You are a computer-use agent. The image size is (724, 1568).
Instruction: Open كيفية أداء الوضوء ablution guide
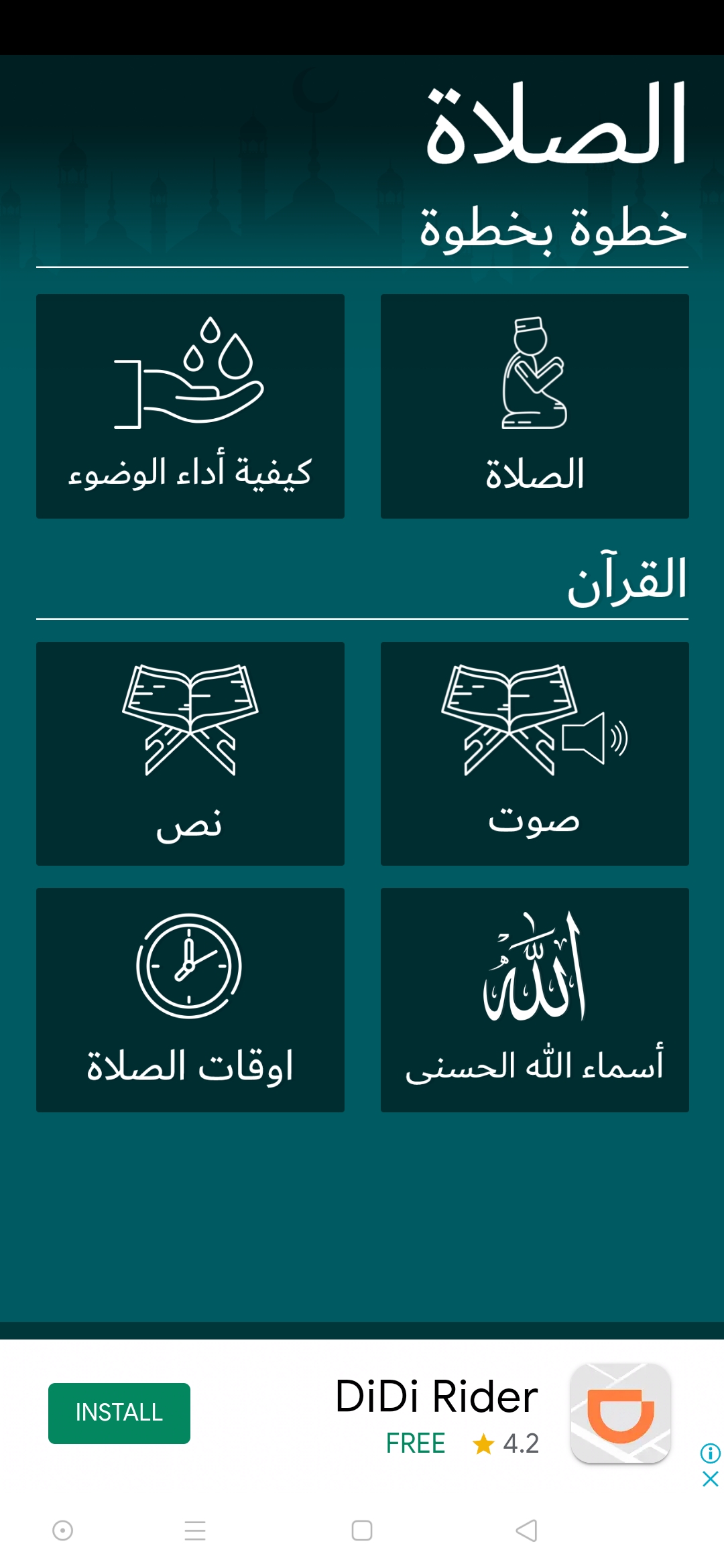[190, 406]
